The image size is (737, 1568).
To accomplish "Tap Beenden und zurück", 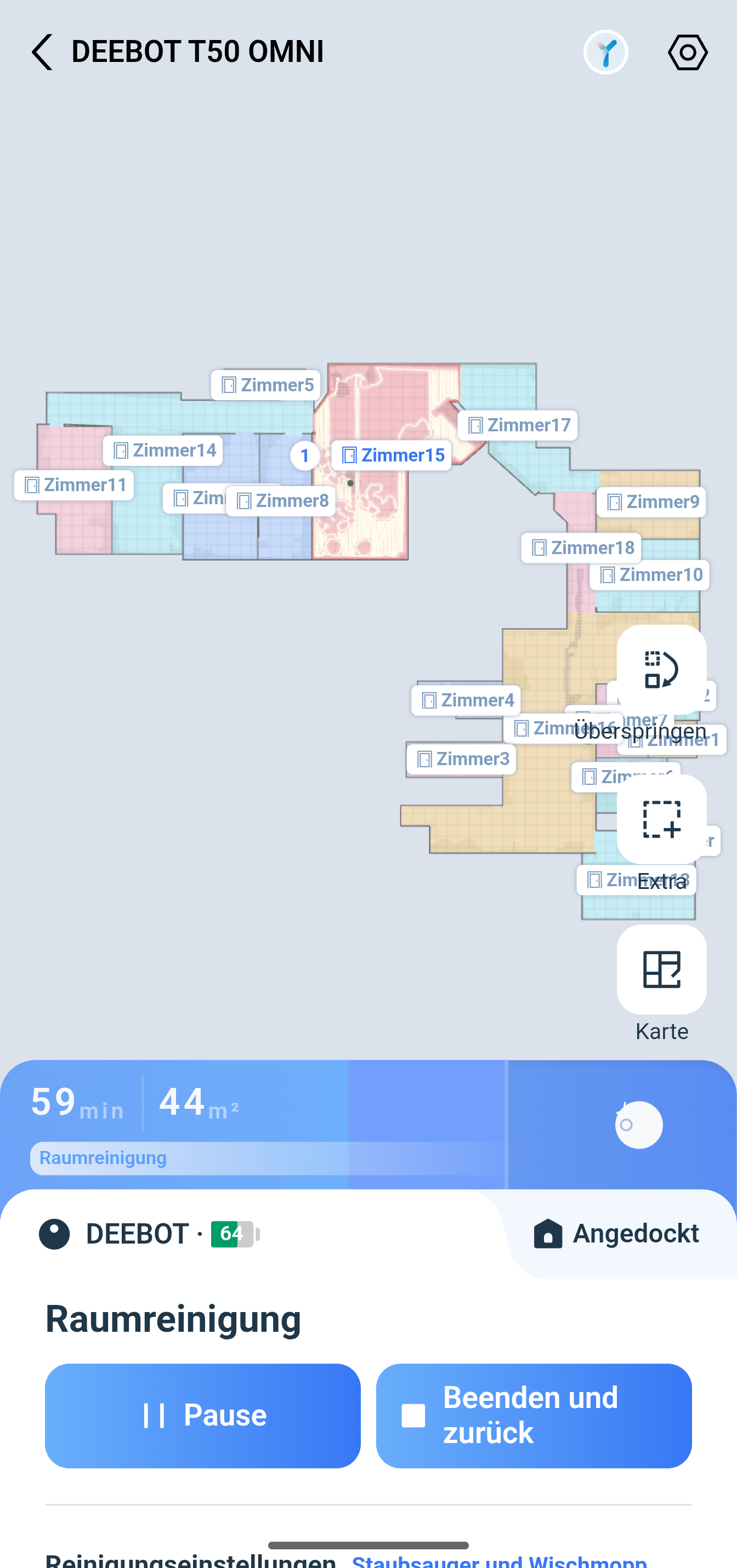I will [x=534, y=1415].
